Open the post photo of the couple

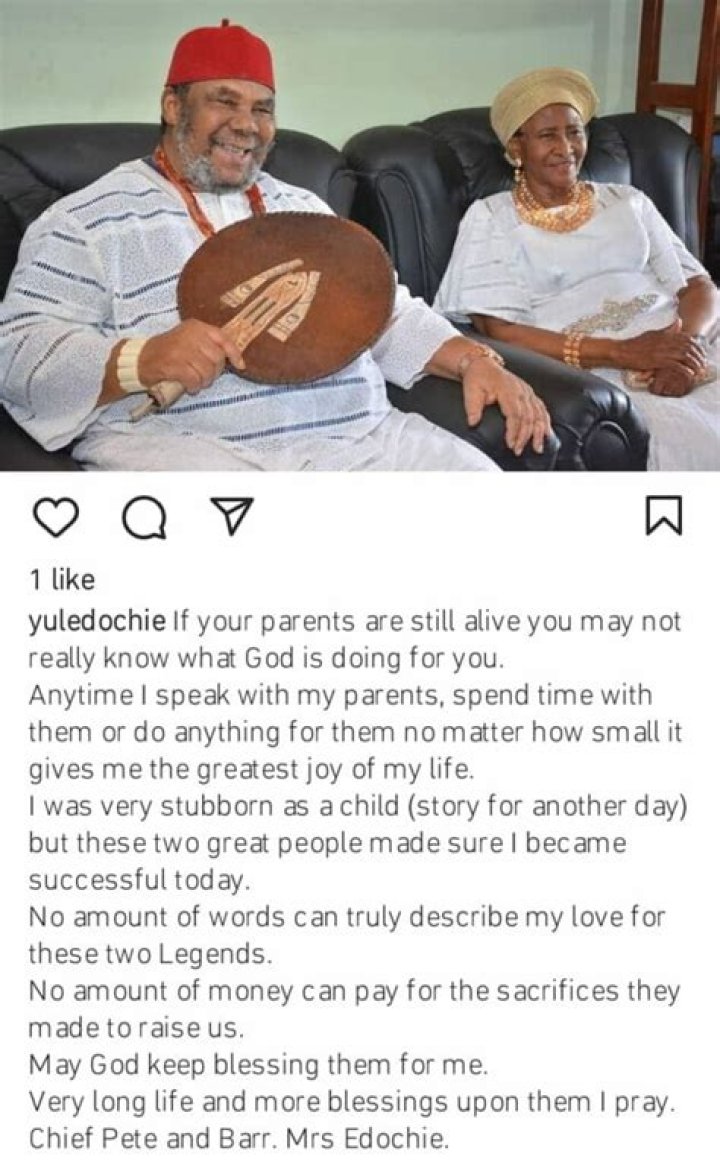click(x=360, y=235)
